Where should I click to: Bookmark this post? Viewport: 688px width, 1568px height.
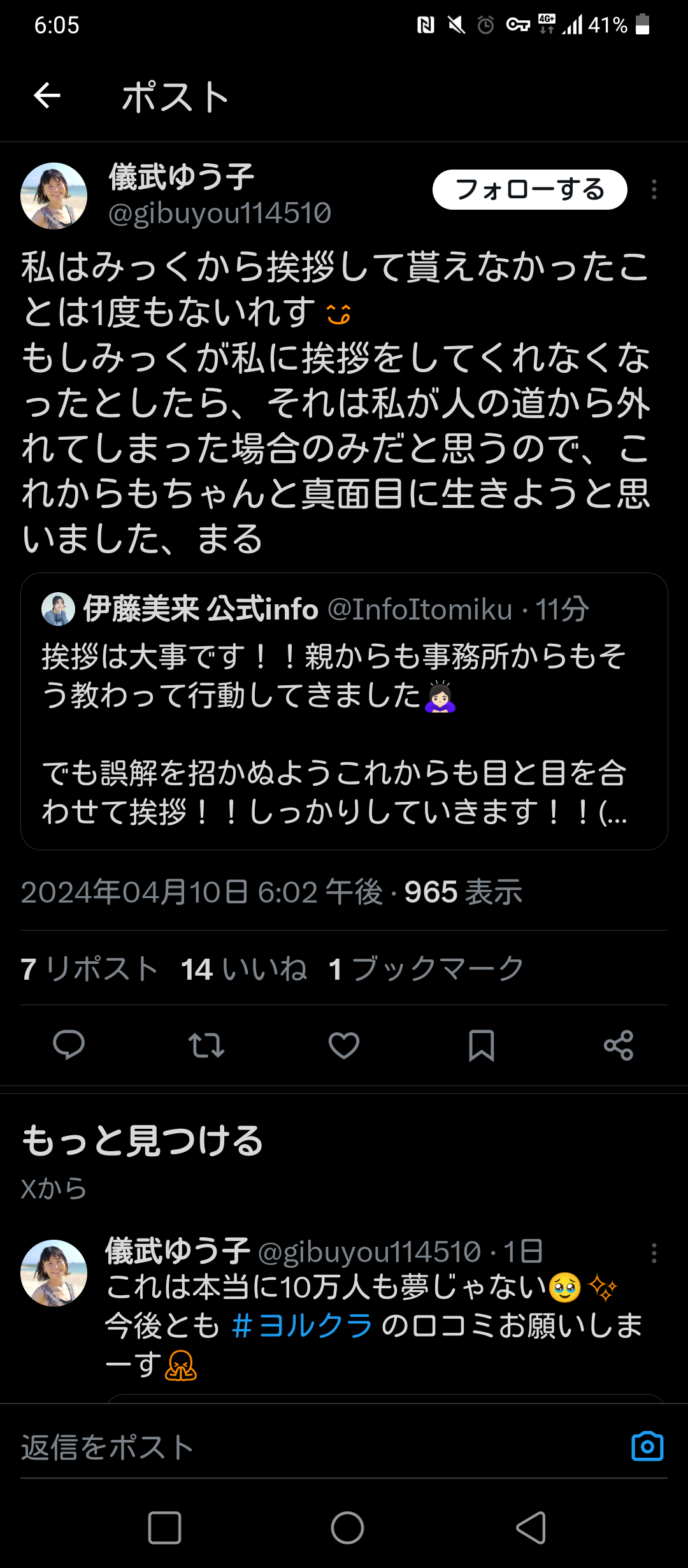pos(482,1045)
